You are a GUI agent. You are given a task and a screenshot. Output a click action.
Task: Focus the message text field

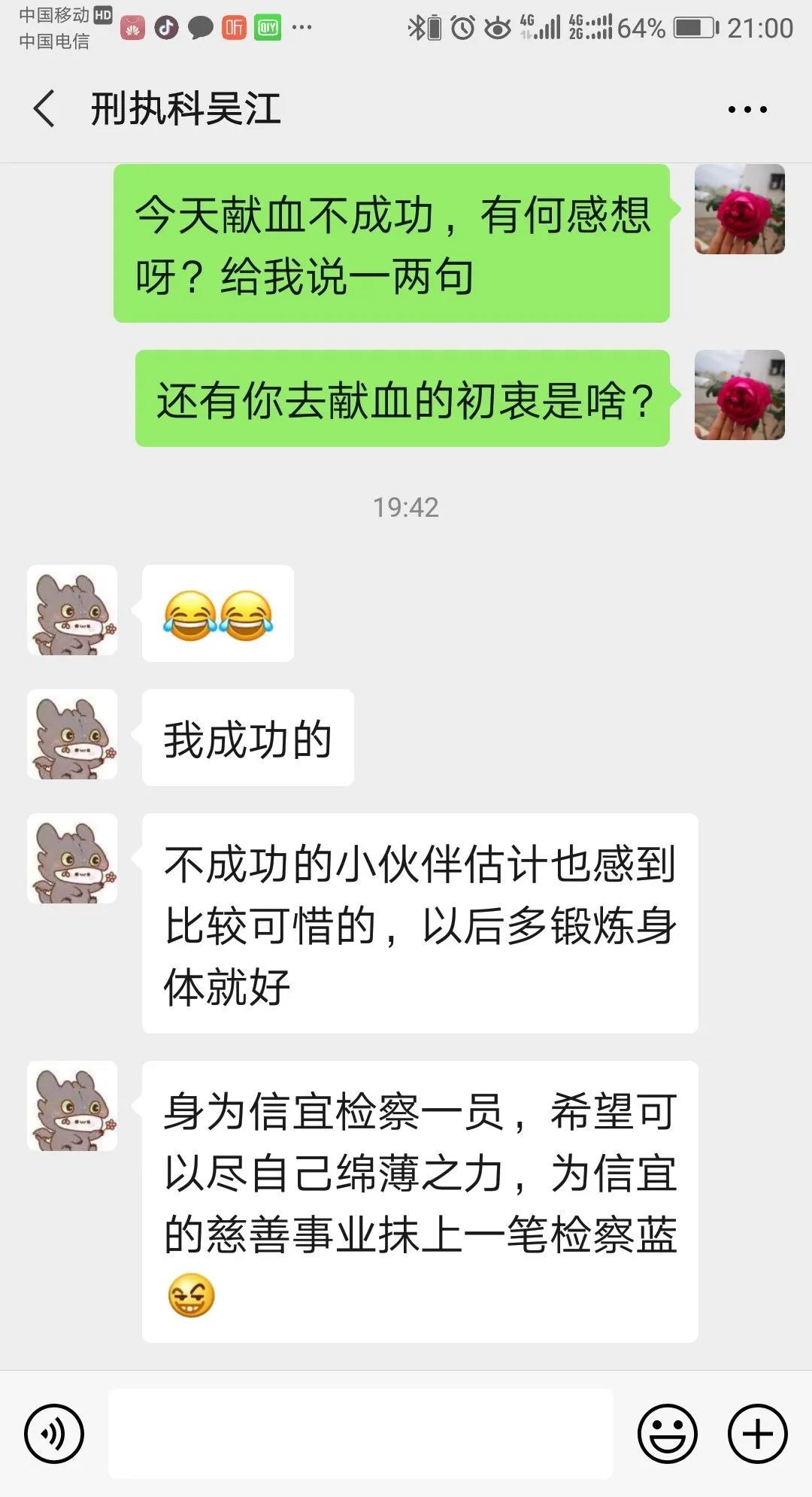361,1433
